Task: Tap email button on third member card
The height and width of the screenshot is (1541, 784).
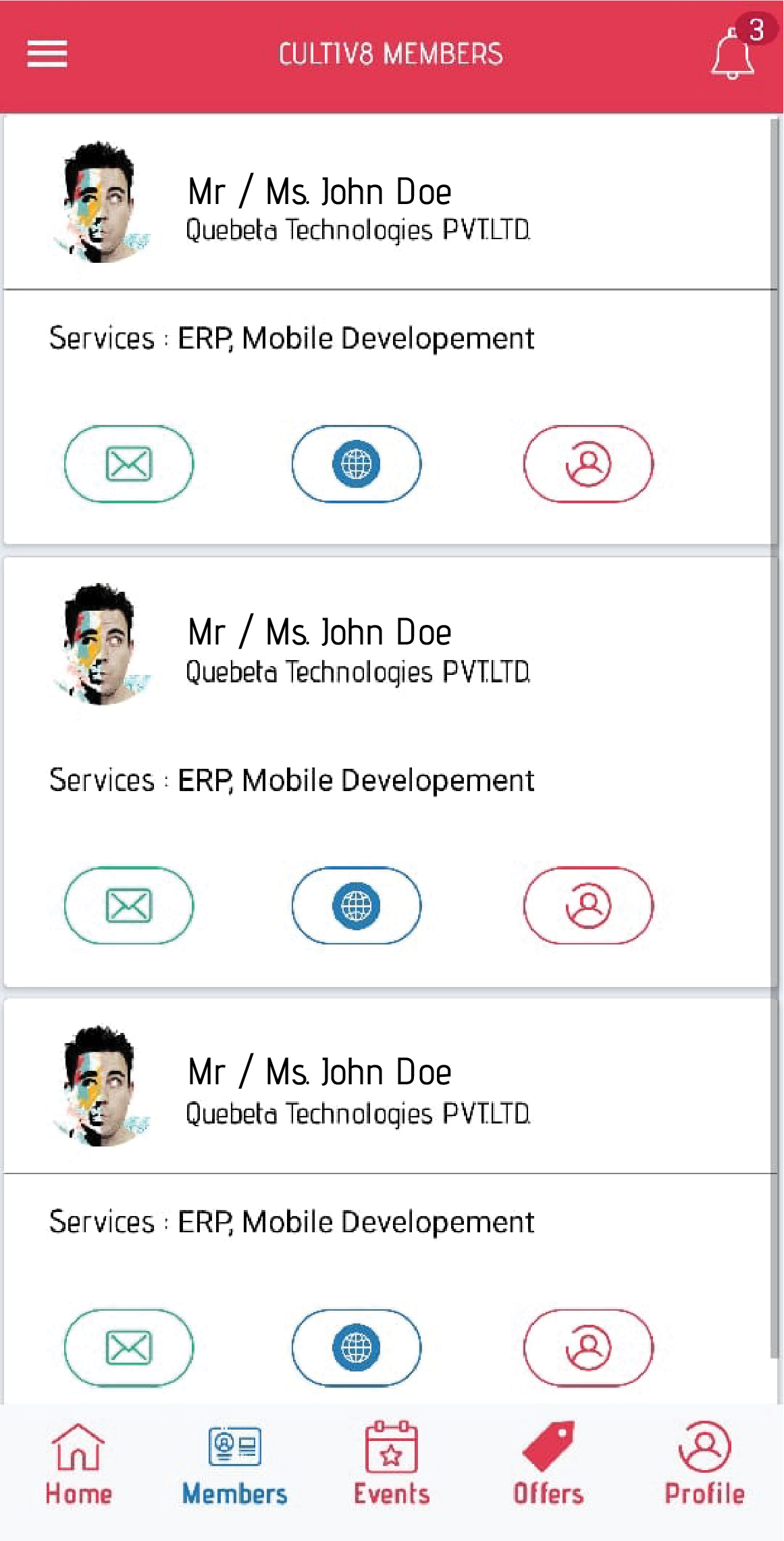Action: pos(129,1348)
